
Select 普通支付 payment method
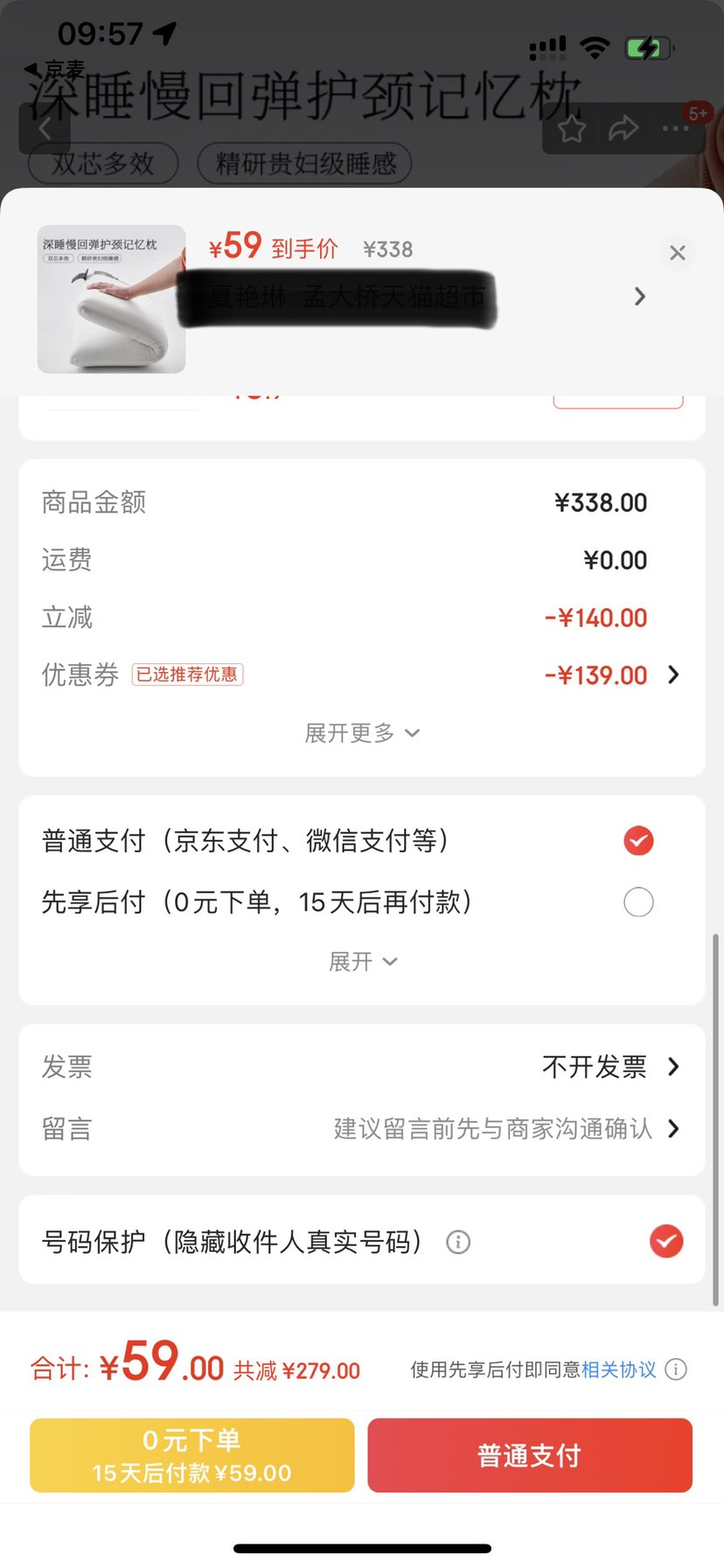(638, 841)
